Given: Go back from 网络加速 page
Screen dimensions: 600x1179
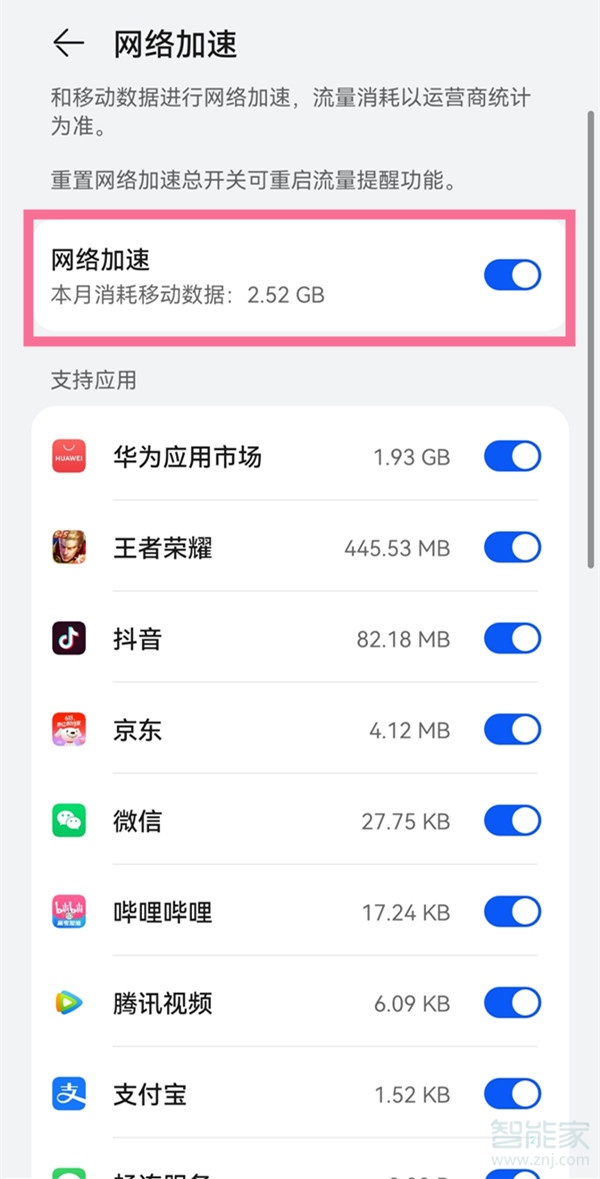Looking at the screenshot, I should 68,43.
